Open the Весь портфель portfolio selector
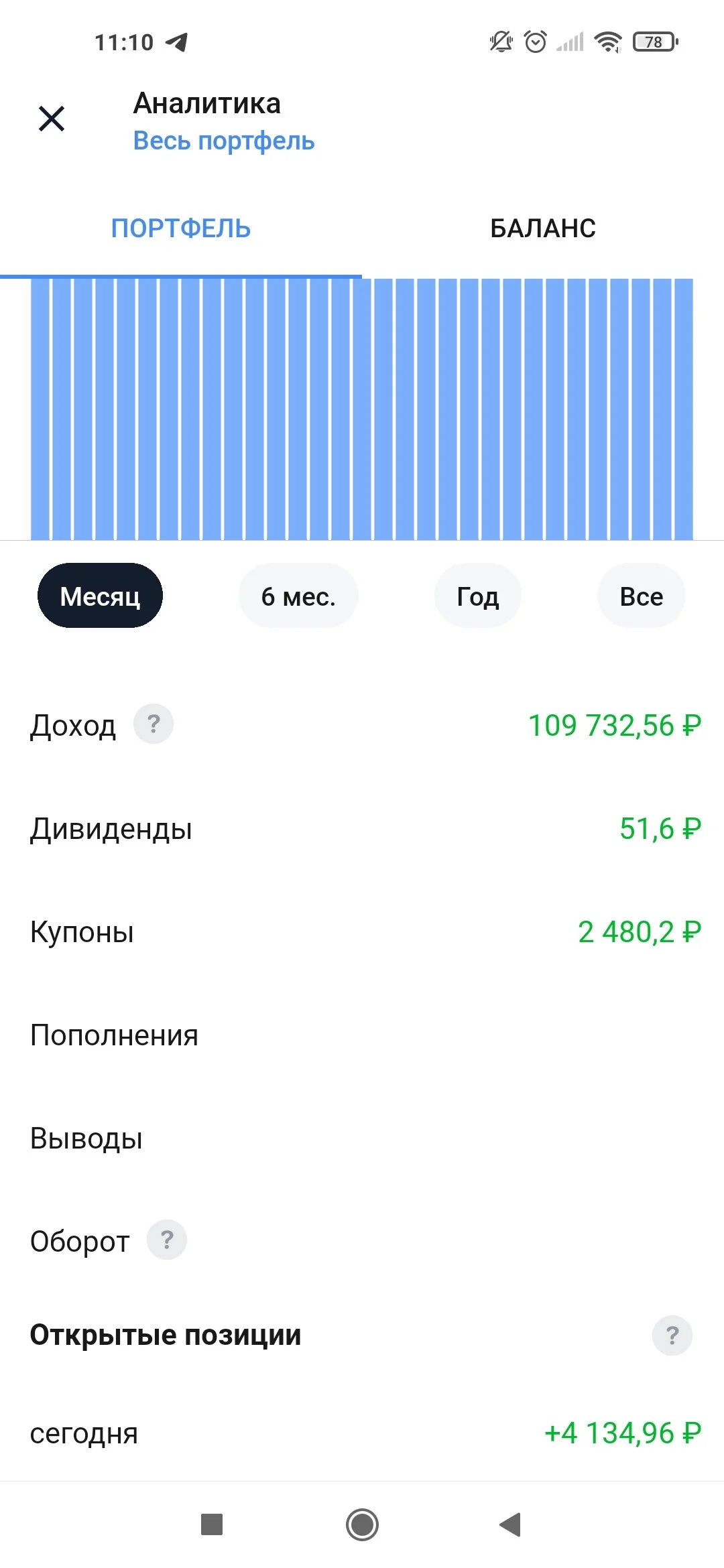This screenshot has width=724, height=1568. pos(224,141)
